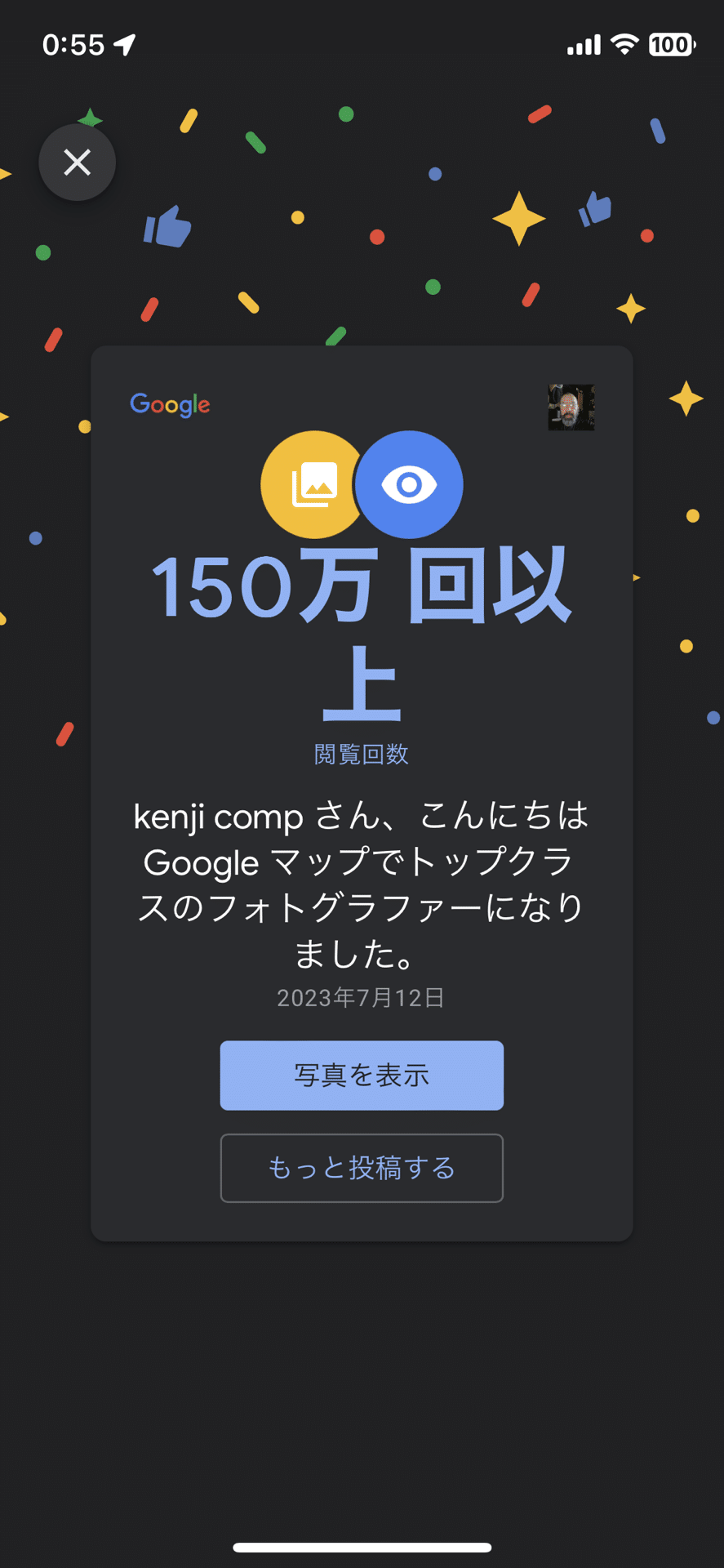This screenshot has height=1568, width=724.
Task: Open the Google logo on the card
Action: (170, 403)
